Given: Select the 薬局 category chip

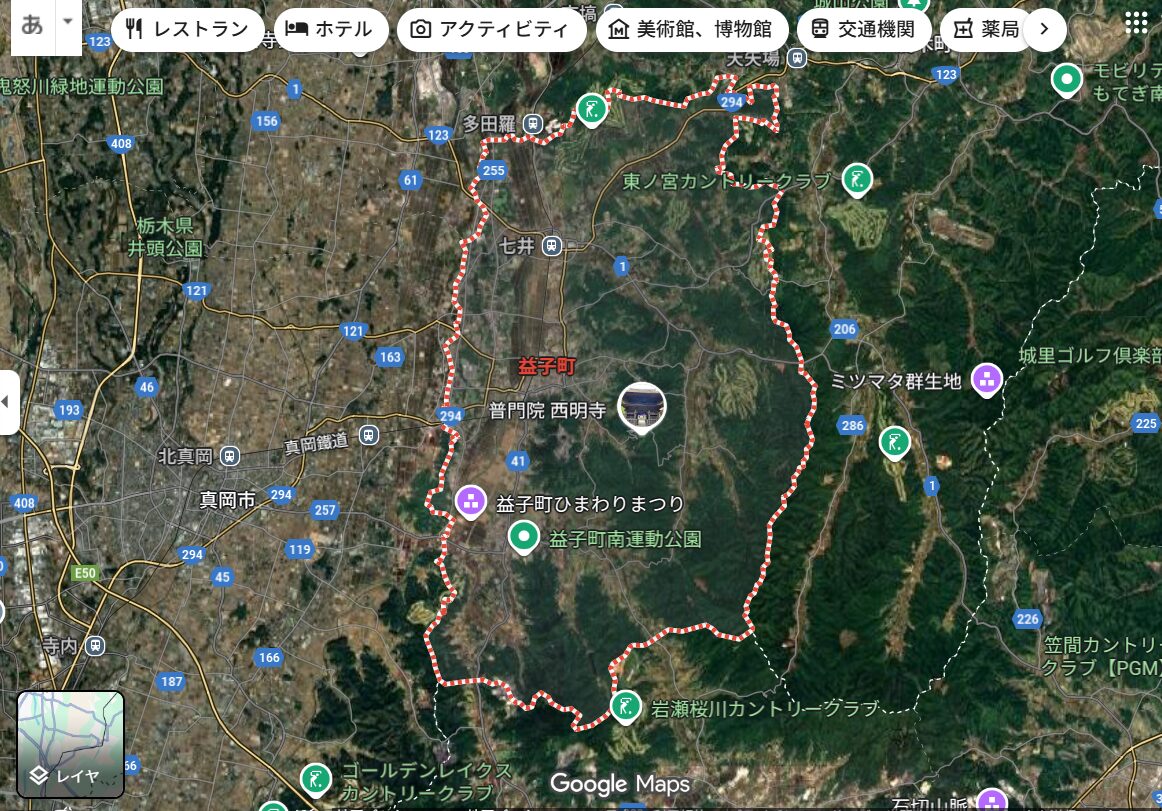Looking at the screenshot, I should (x=985, y=29).
